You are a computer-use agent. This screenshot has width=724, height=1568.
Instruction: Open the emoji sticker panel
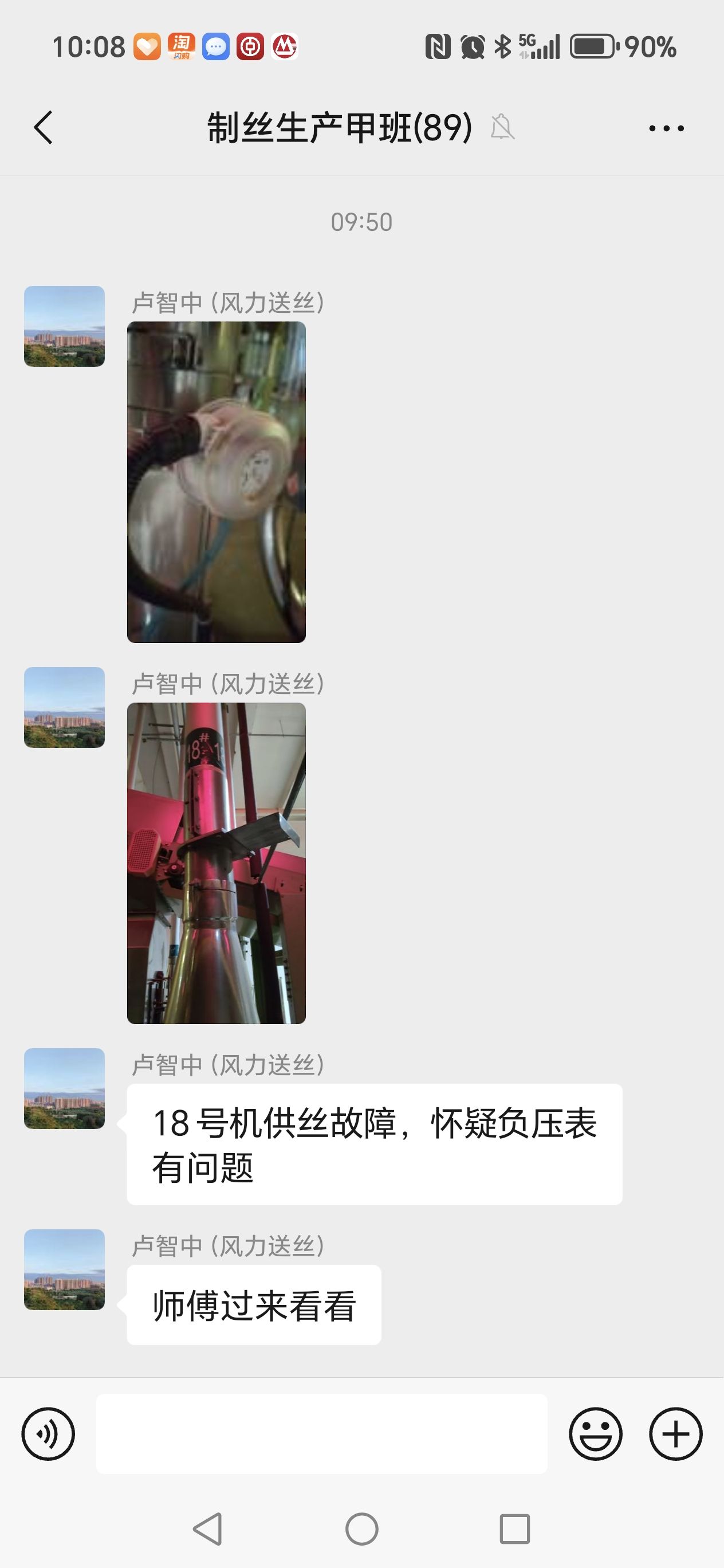595,1433
